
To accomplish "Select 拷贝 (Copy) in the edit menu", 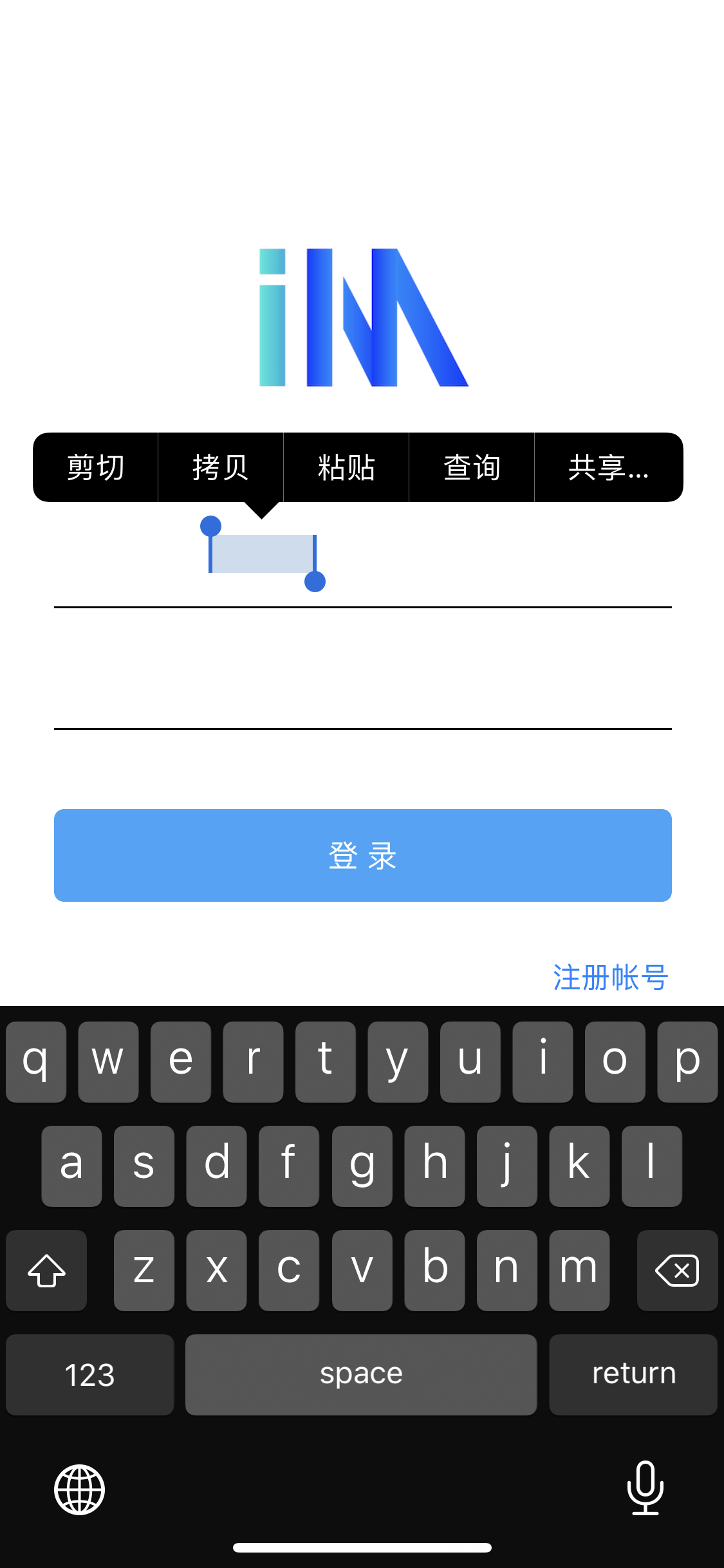I will [220, 467].
